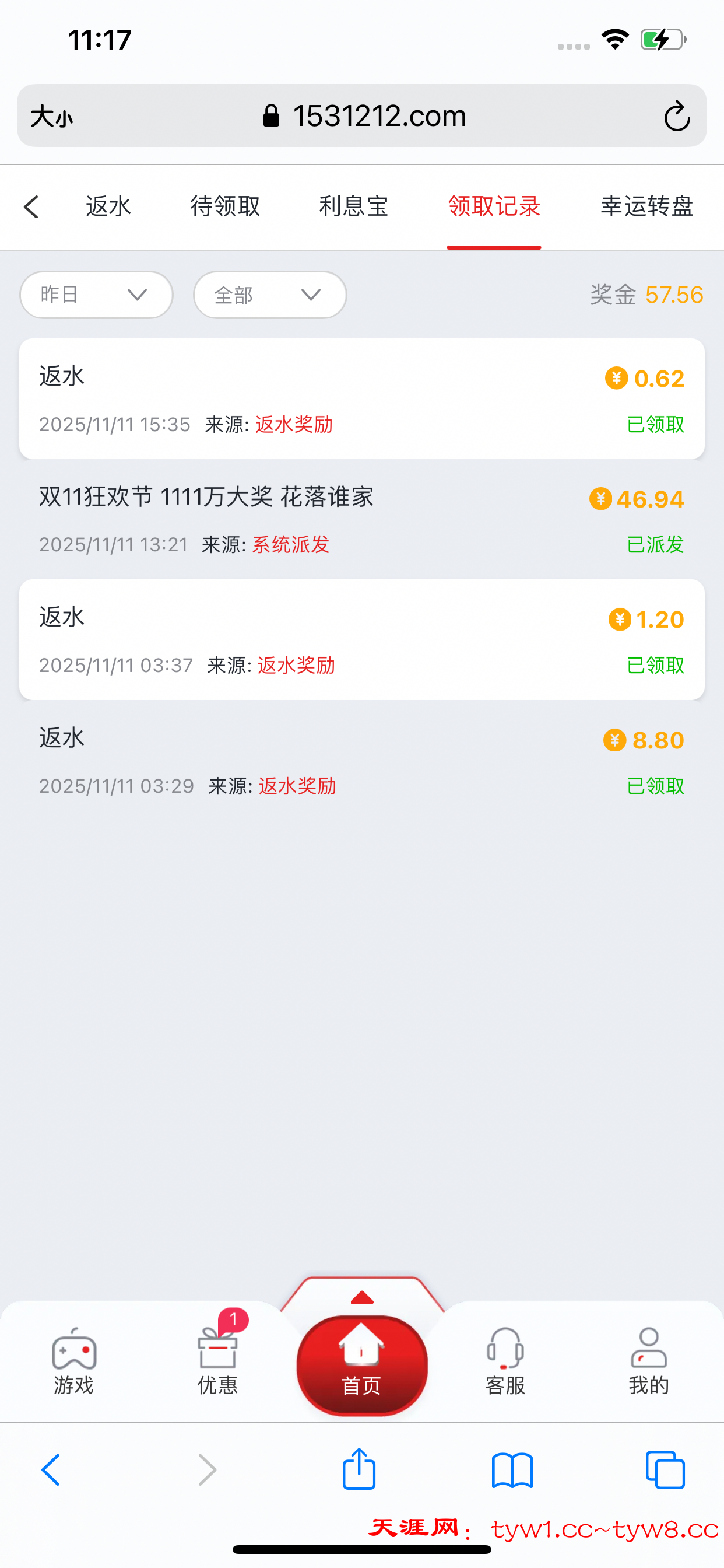Open the 大小 text size menu

point(52,116)
